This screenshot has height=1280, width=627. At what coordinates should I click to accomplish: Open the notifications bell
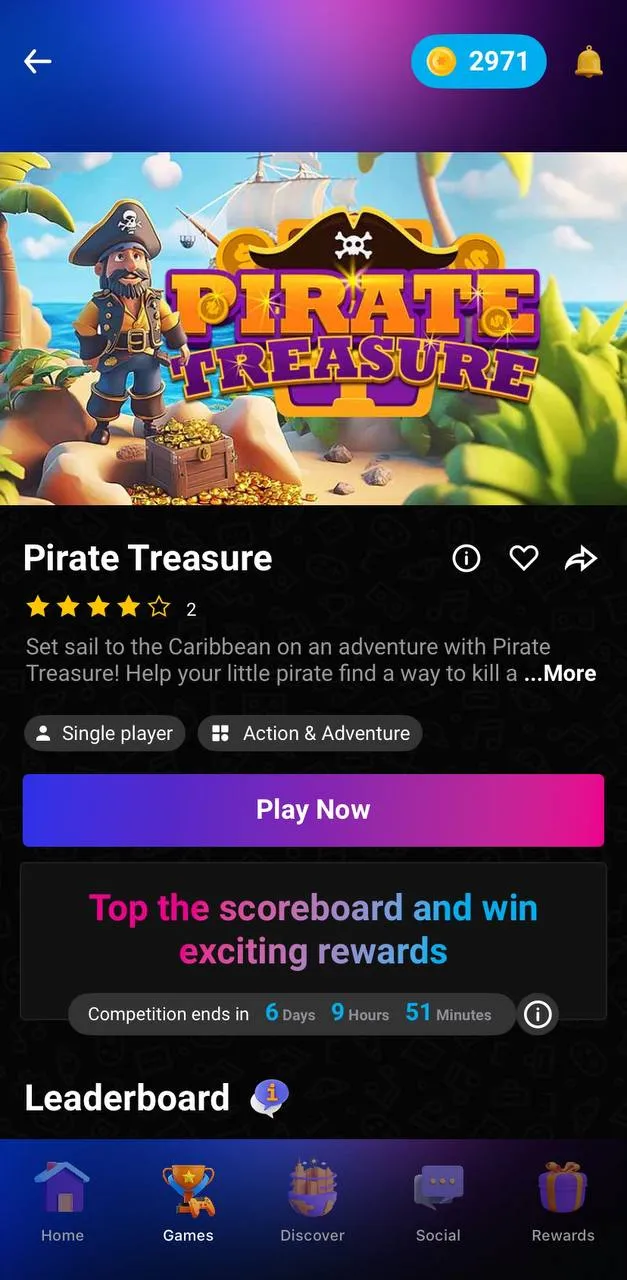589,62
